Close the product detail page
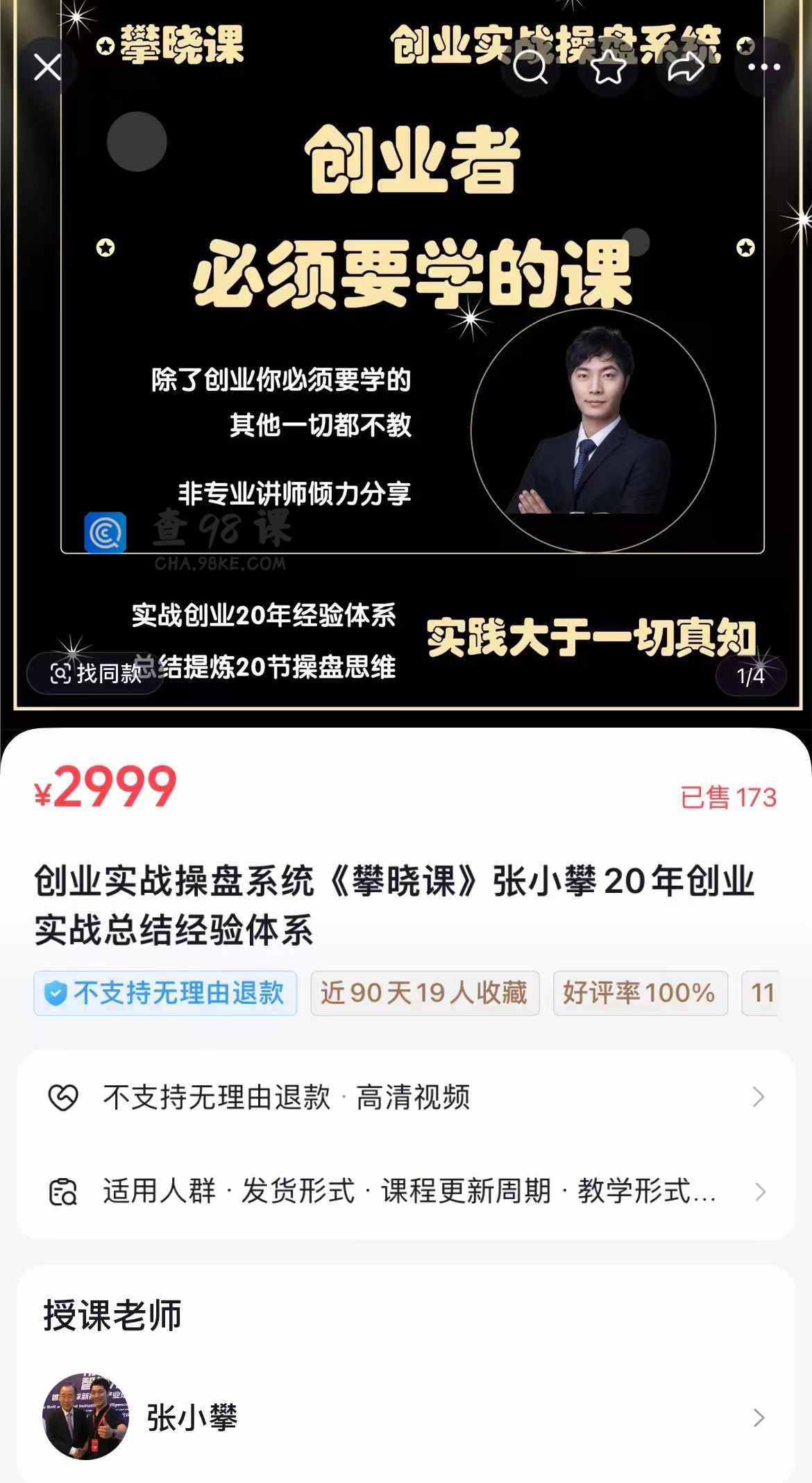This screenshot has height=1483, width=812. pos(47,67)
